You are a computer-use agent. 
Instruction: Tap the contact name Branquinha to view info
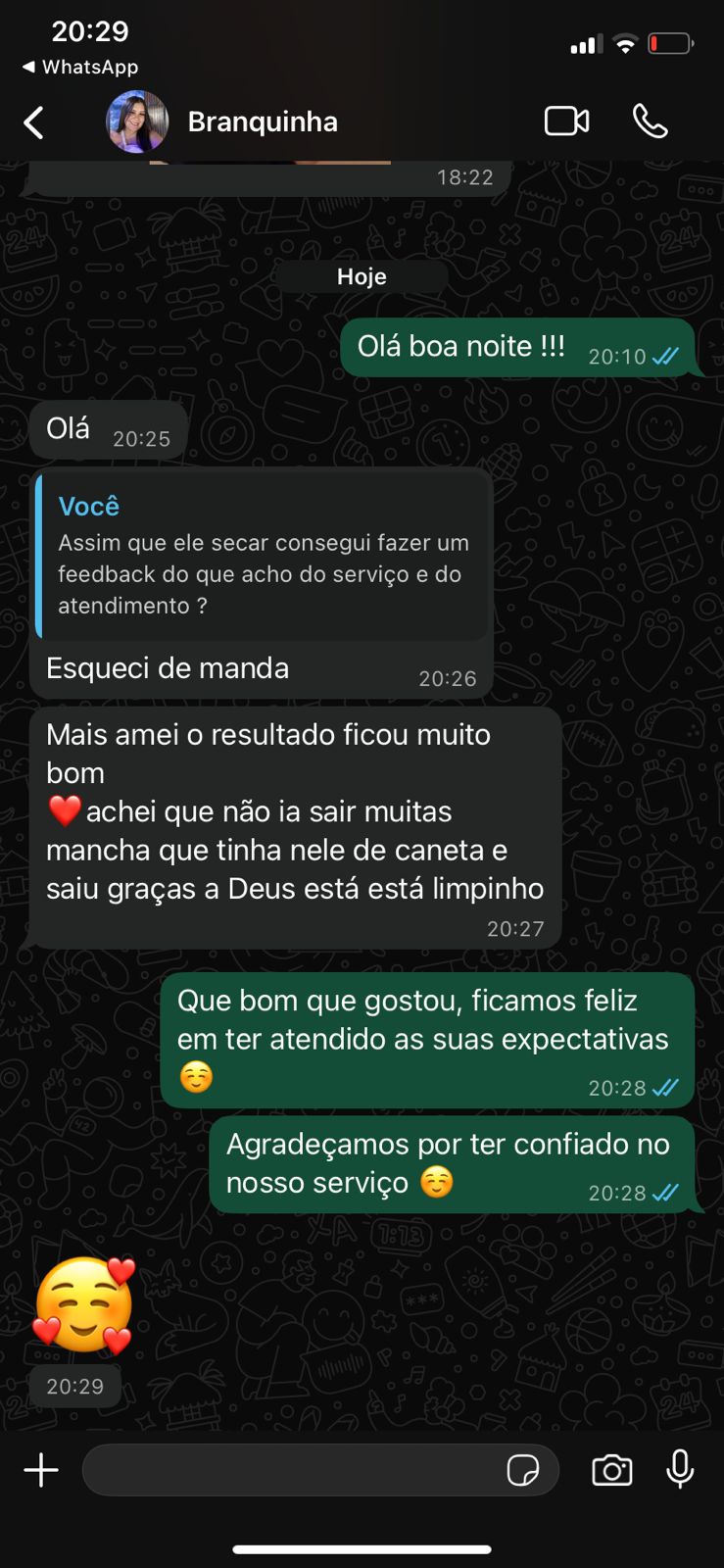262,122
